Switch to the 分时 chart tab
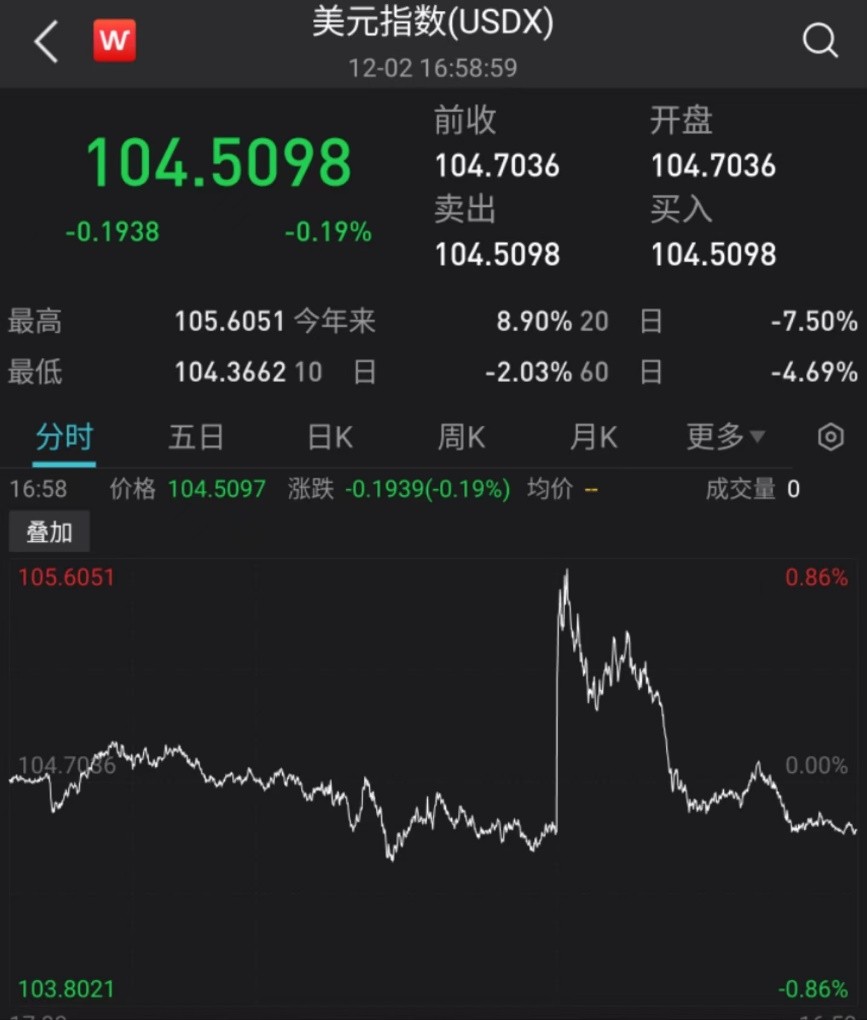 tap(64, 438)
